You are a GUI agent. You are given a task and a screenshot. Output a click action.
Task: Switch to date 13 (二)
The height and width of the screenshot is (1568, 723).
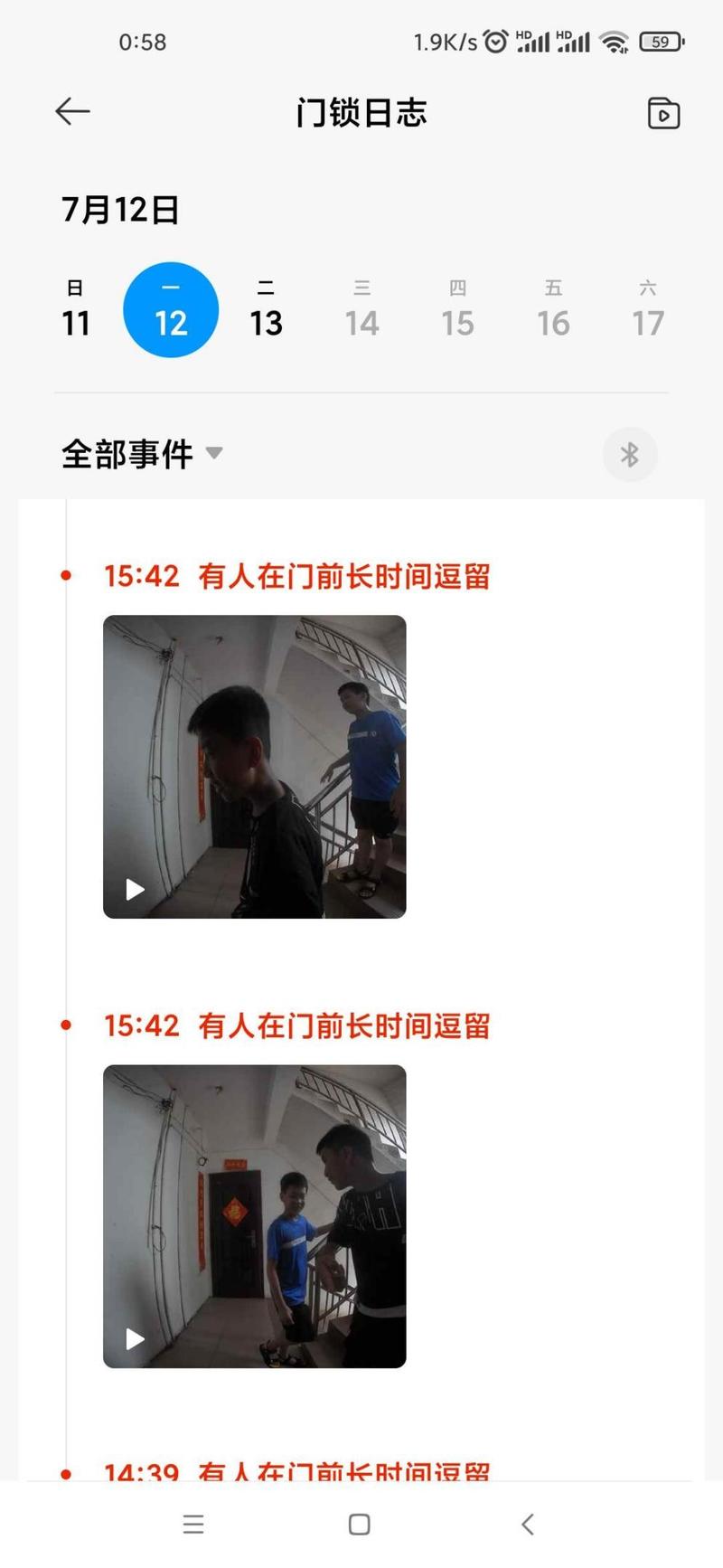click(x=266, y=310)
